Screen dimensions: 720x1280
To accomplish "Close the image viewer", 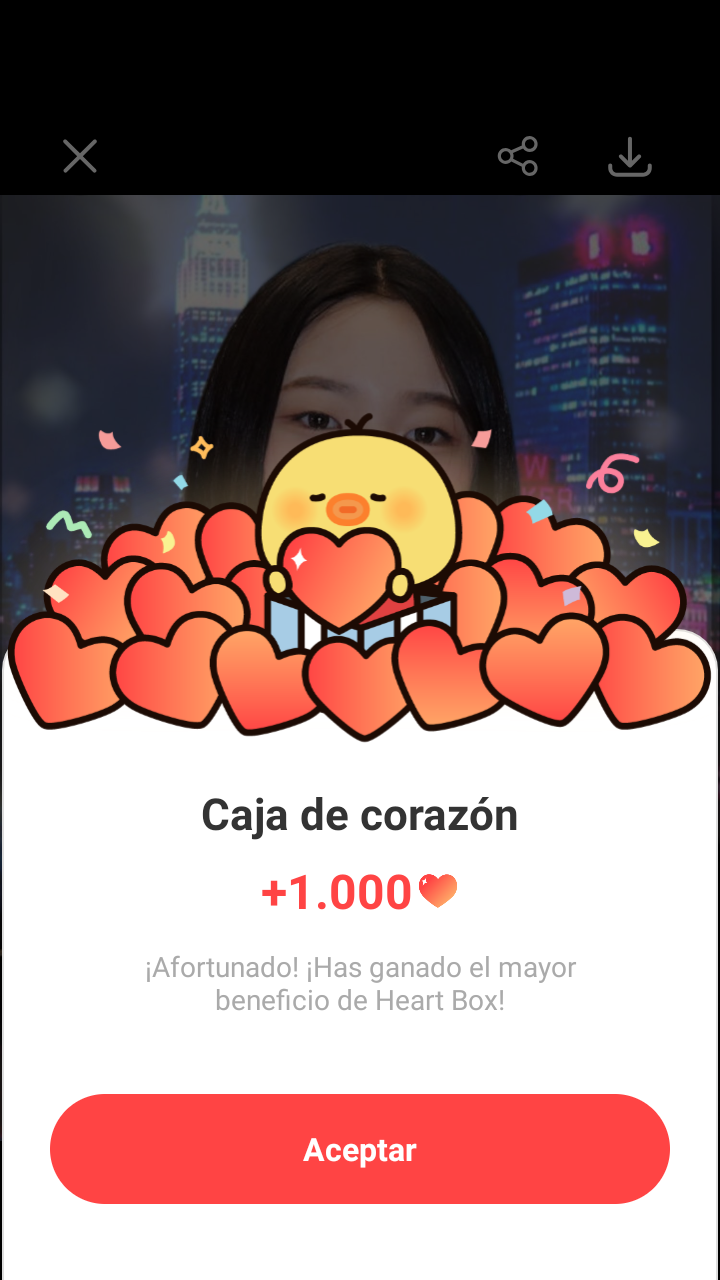I will [80, 156].
